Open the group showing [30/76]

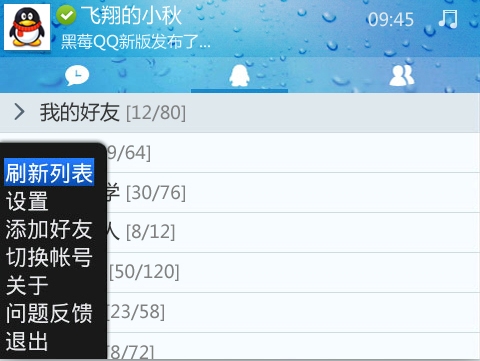293,193
